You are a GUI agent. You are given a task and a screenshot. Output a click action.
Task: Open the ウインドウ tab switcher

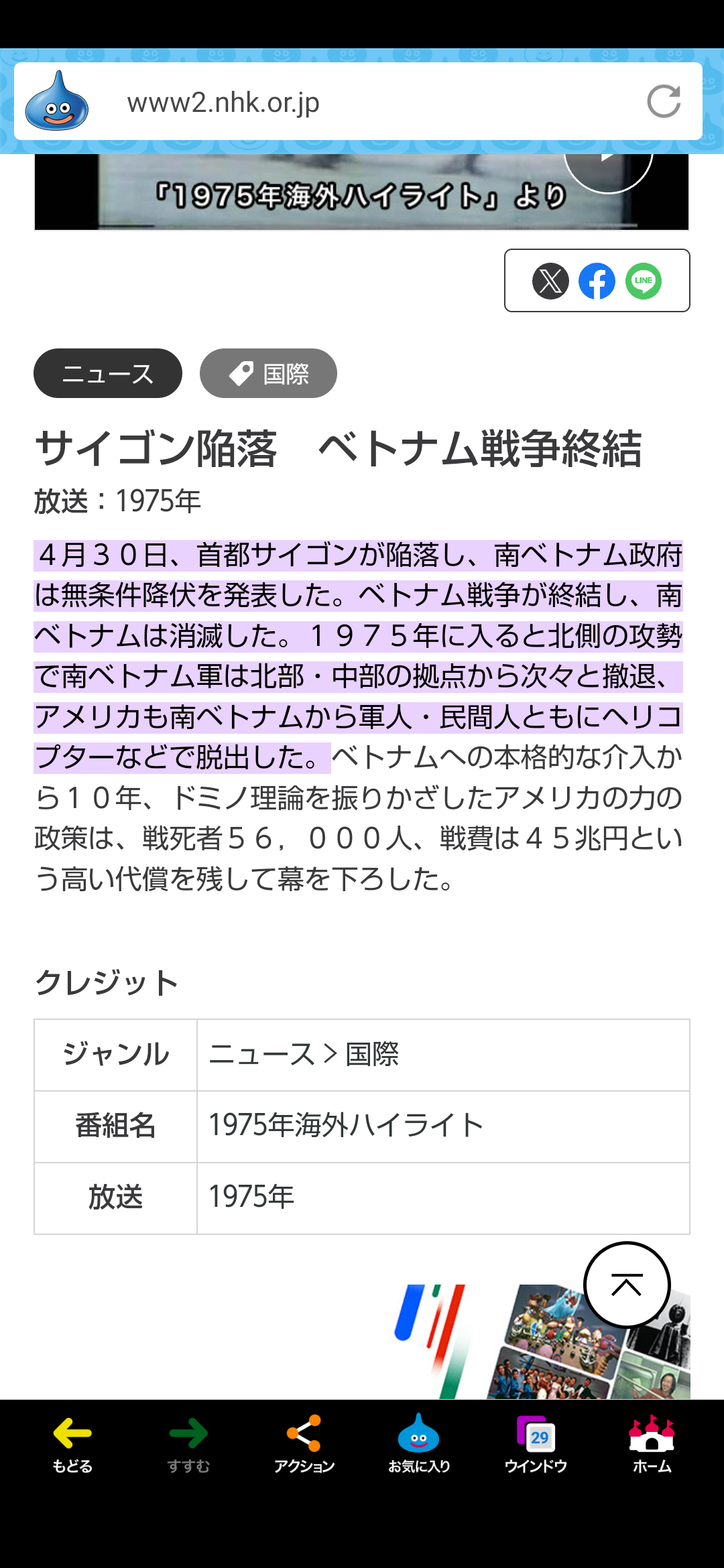(536, 1444)
